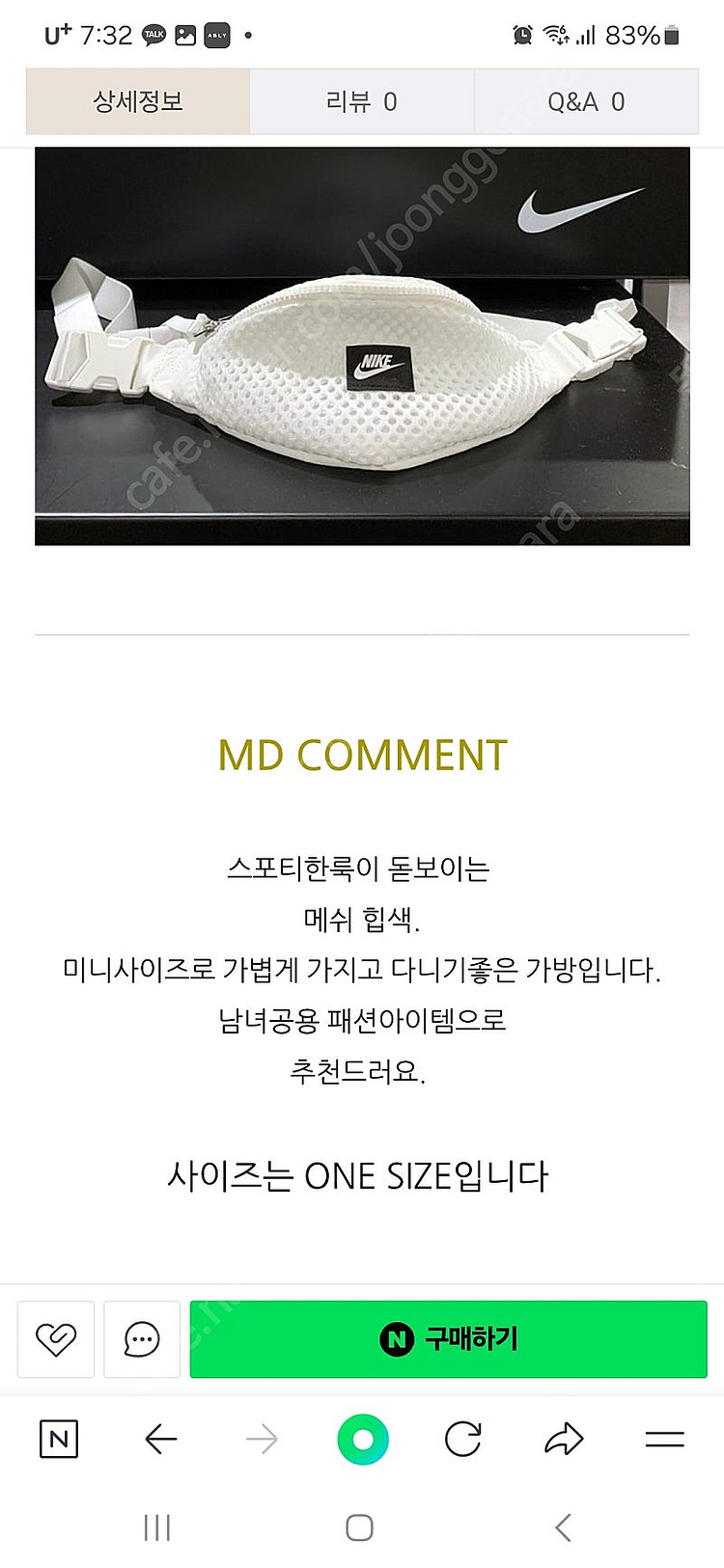This screenshot has height=1568, width=724.
Task: Go to the system home screen
Action: (360, 1527)
